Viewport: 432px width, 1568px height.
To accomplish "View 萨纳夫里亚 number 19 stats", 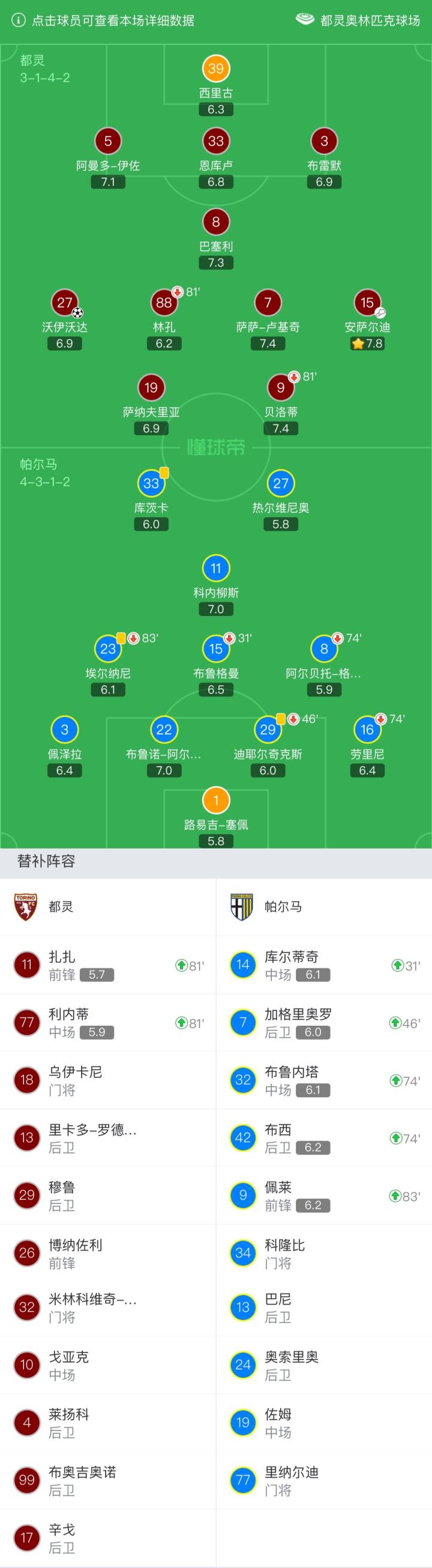I will coord(151,388).
